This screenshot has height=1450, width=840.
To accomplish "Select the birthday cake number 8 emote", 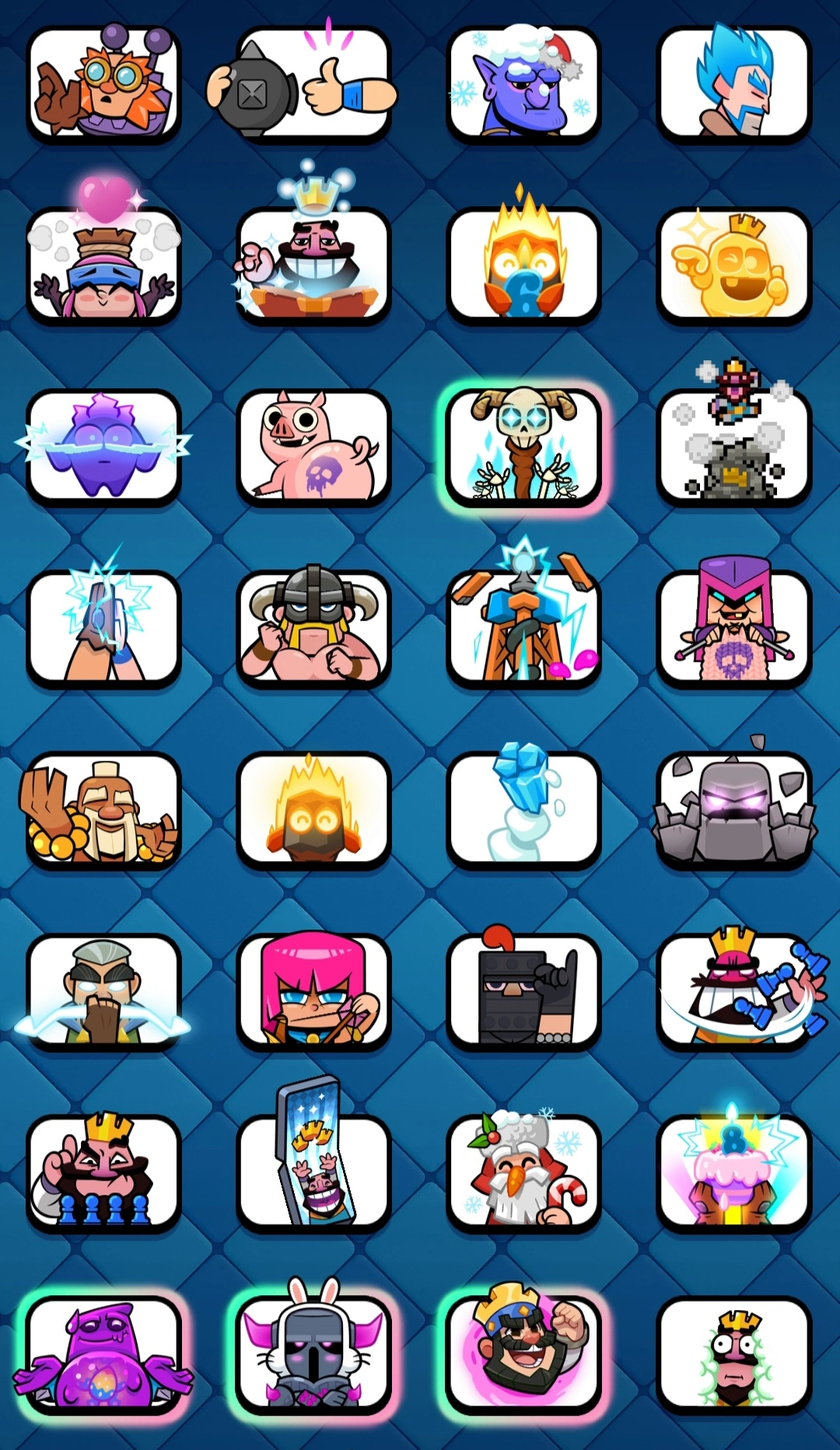I will 733,1173.
